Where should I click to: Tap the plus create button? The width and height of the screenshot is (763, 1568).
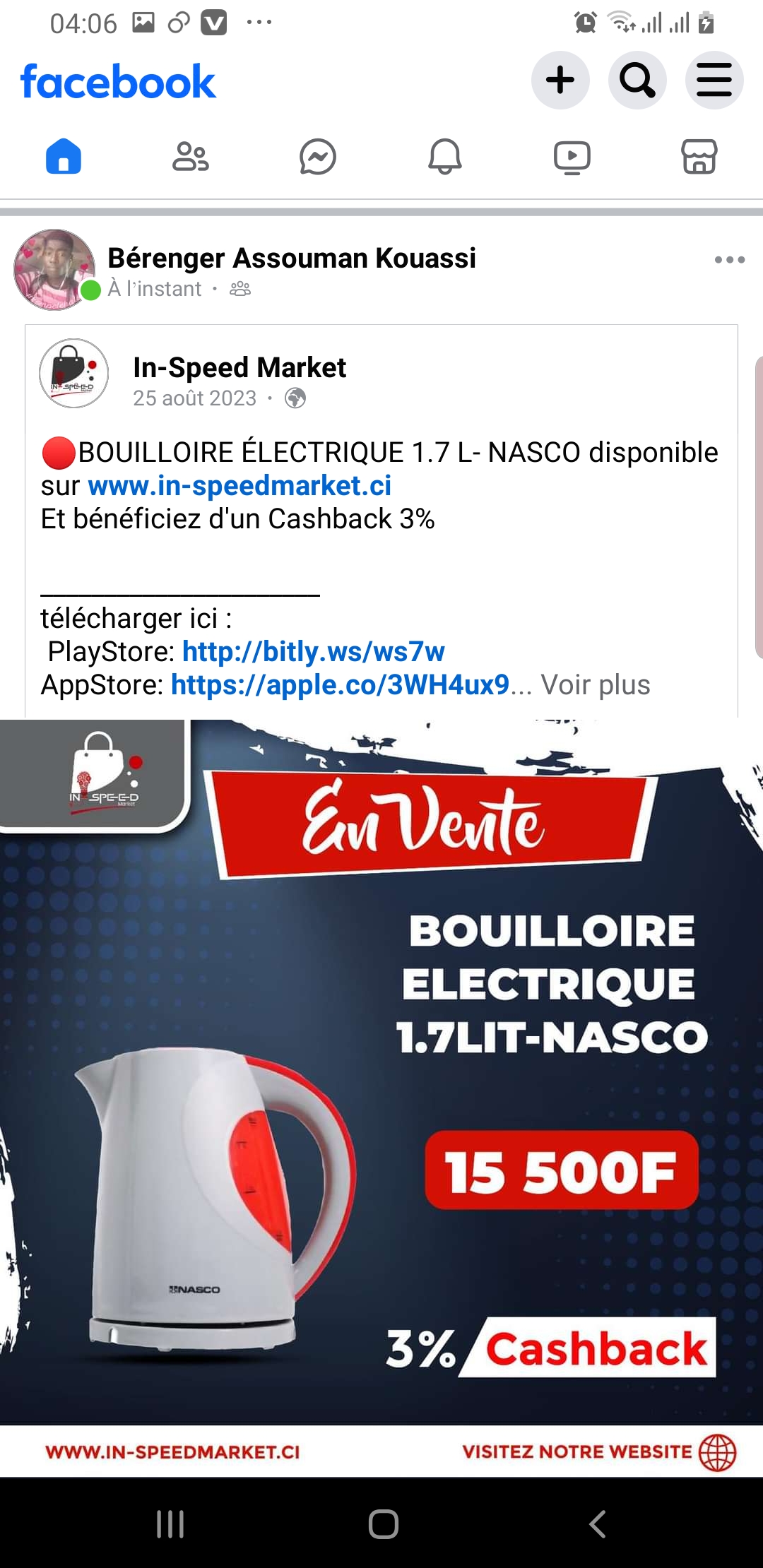click(560, 80)
